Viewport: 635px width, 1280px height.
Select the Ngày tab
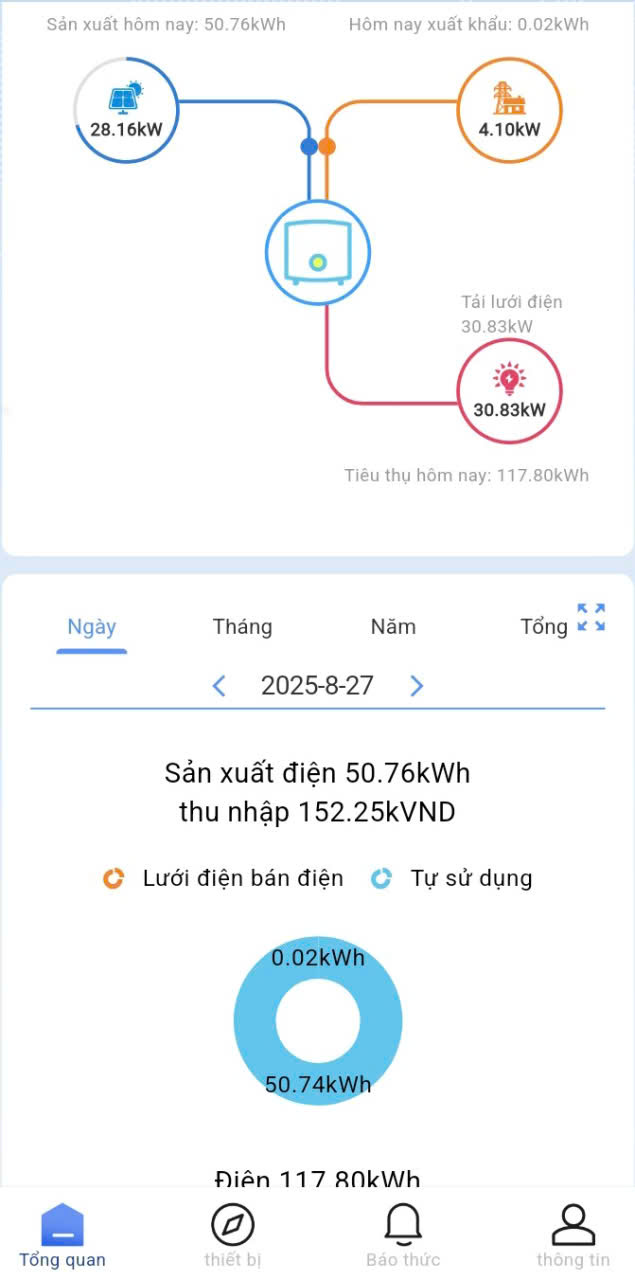click(x=92, y=627)
